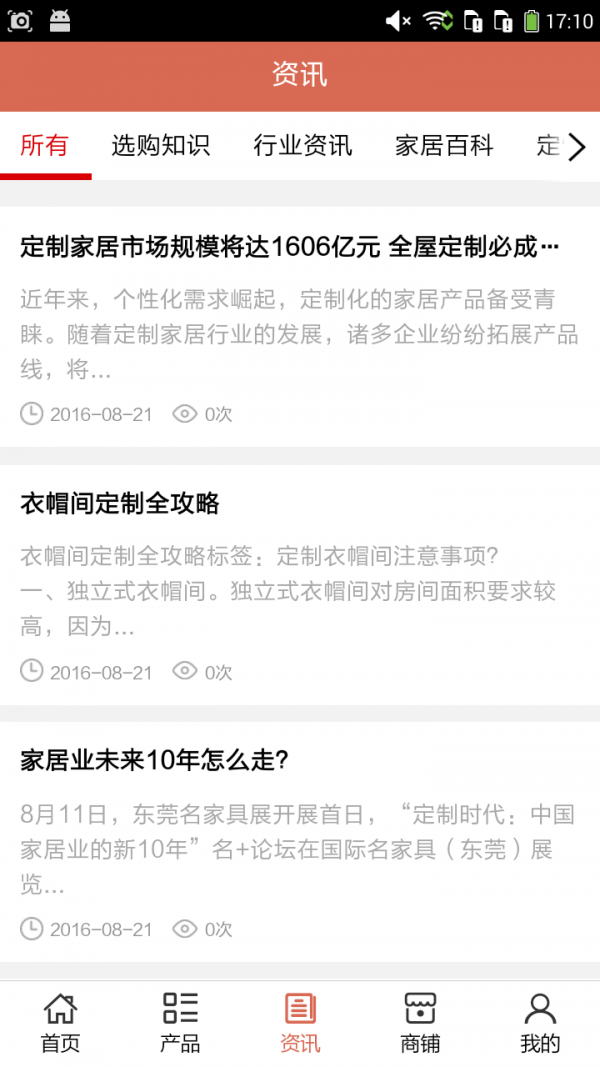Open the 我的 profile tab
This screenshot has width=600, height=1067.
540,1023
